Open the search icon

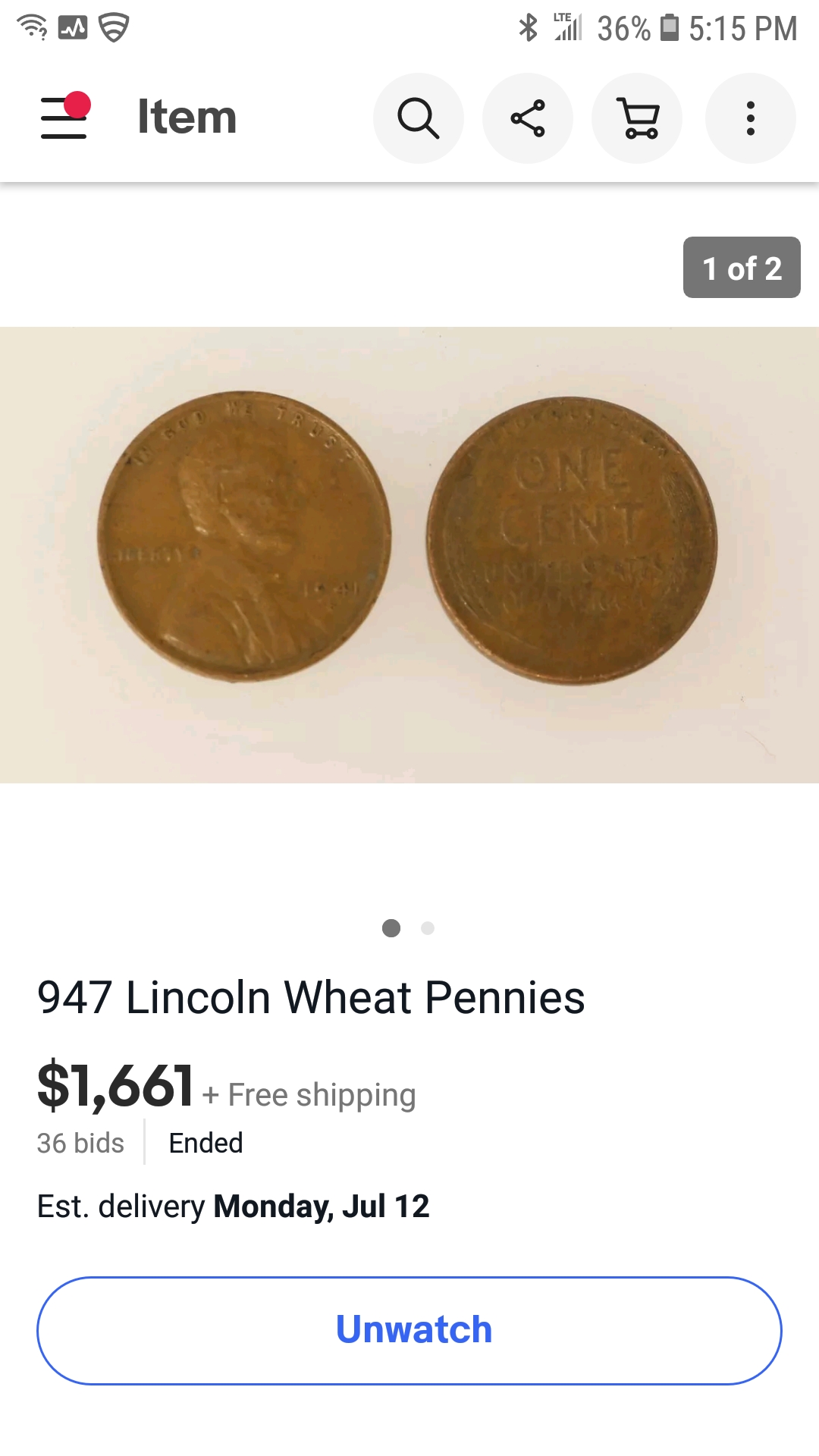419,118
